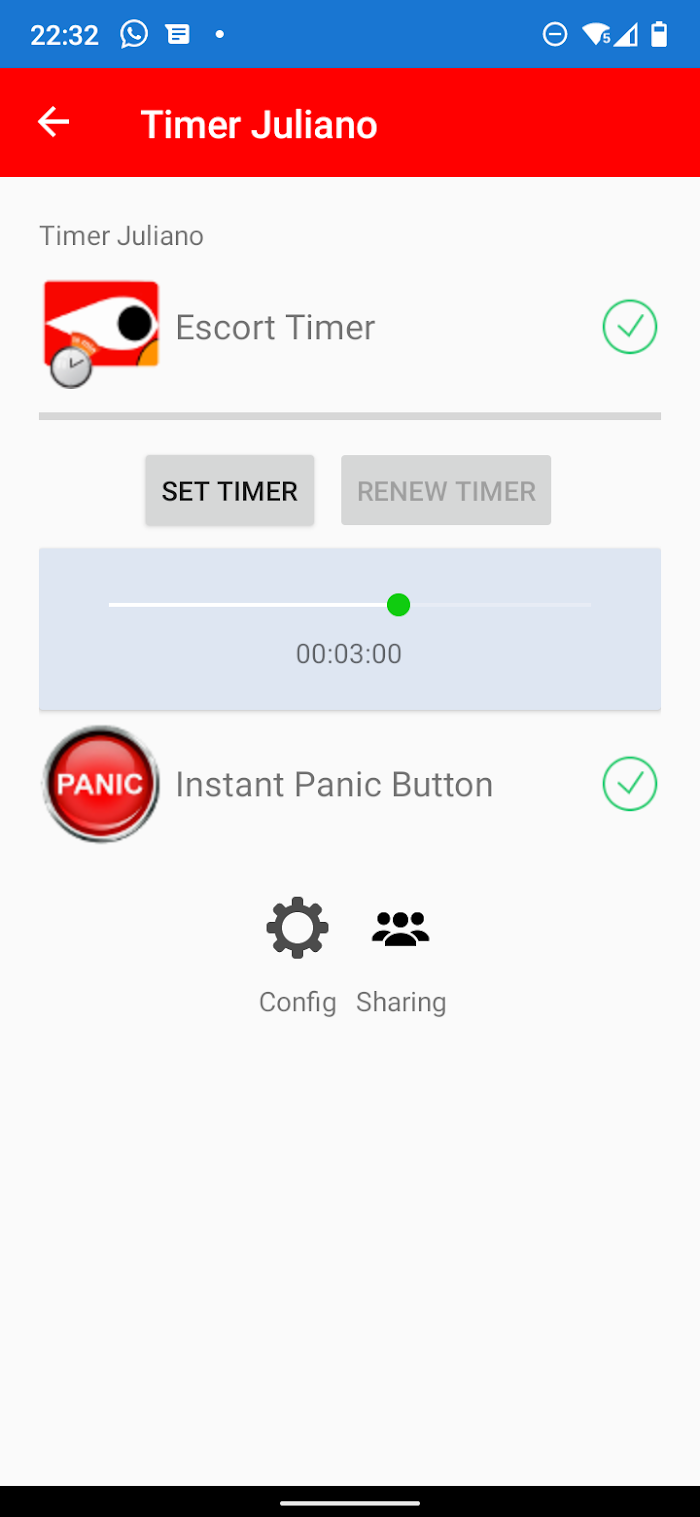
Task: Tap the green timer slider handle
Action: [x=398, y=605]
